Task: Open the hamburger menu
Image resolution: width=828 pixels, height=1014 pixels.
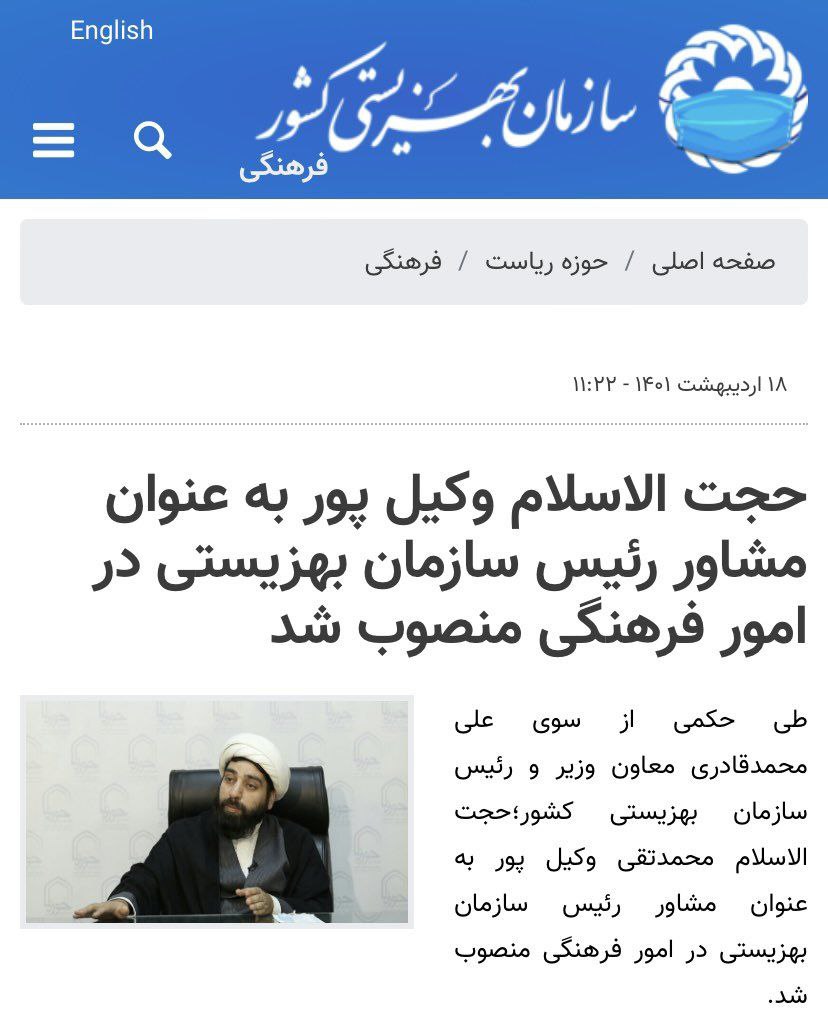Action: click(x=54, y=140)
